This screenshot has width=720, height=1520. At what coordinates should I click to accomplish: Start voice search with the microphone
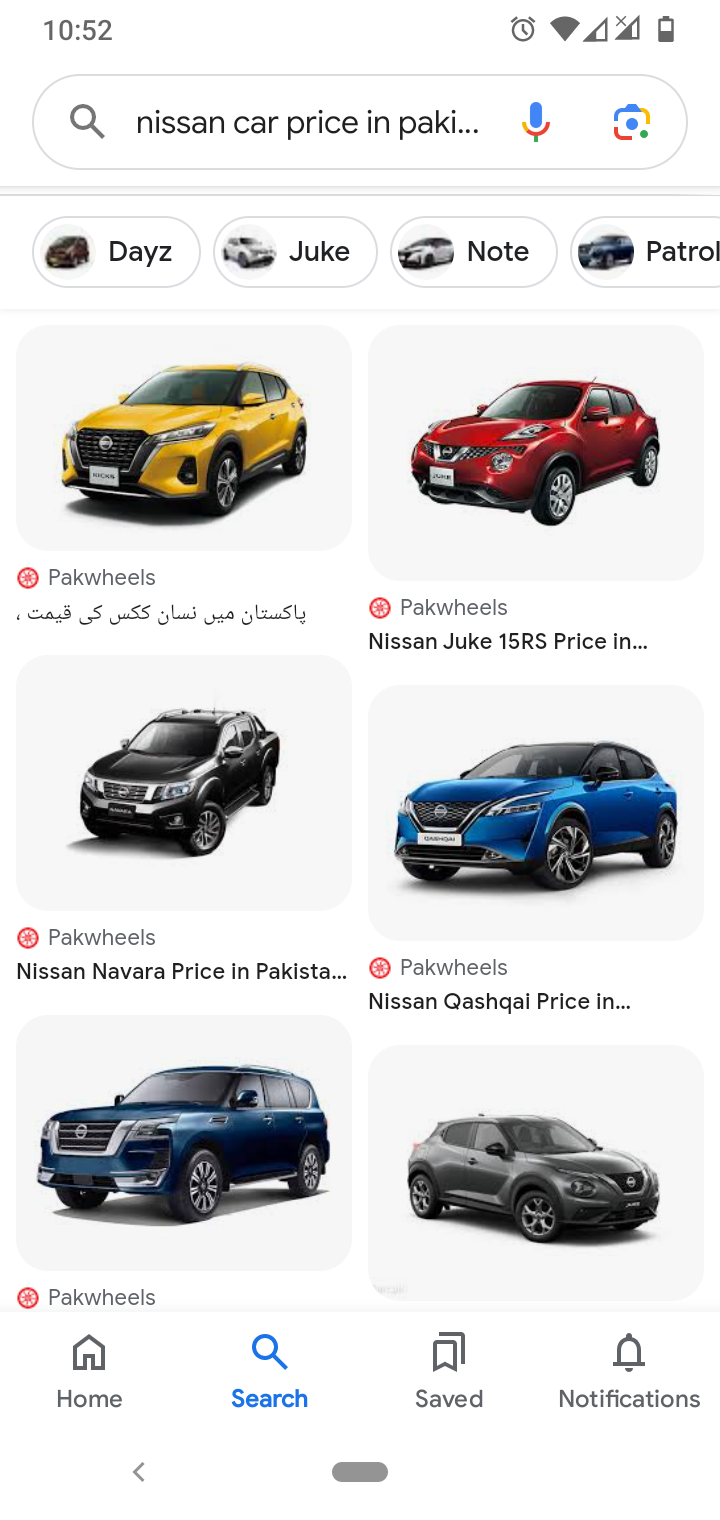(536, 122)
